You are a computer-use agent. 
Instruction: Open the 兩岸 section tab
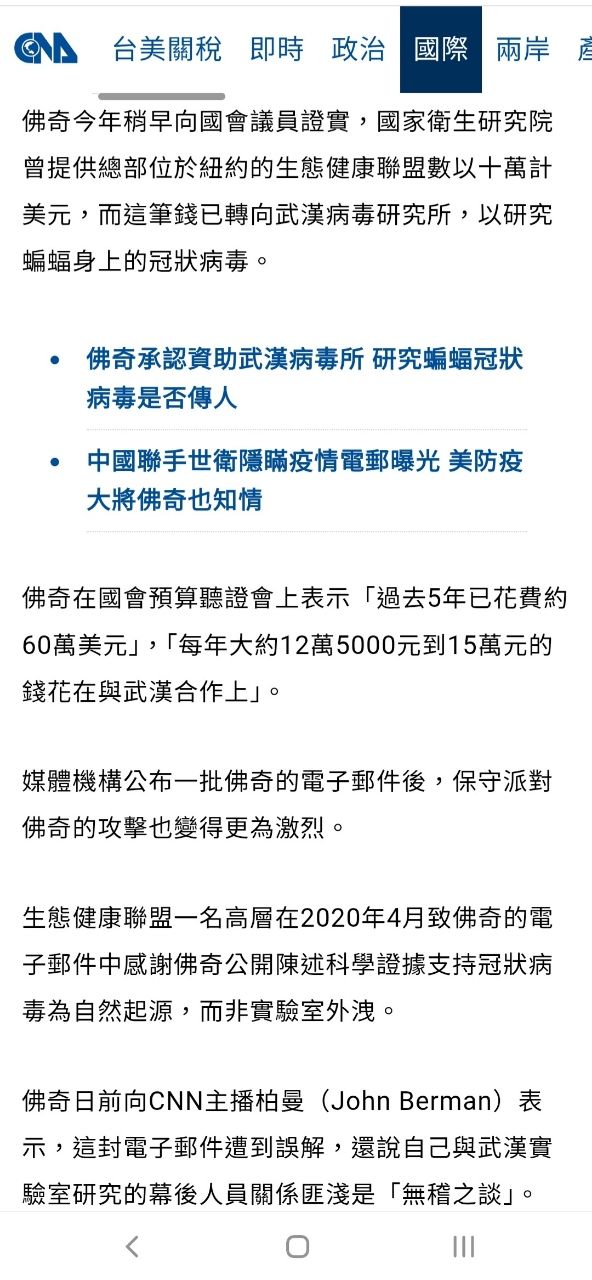pos(523,49)
